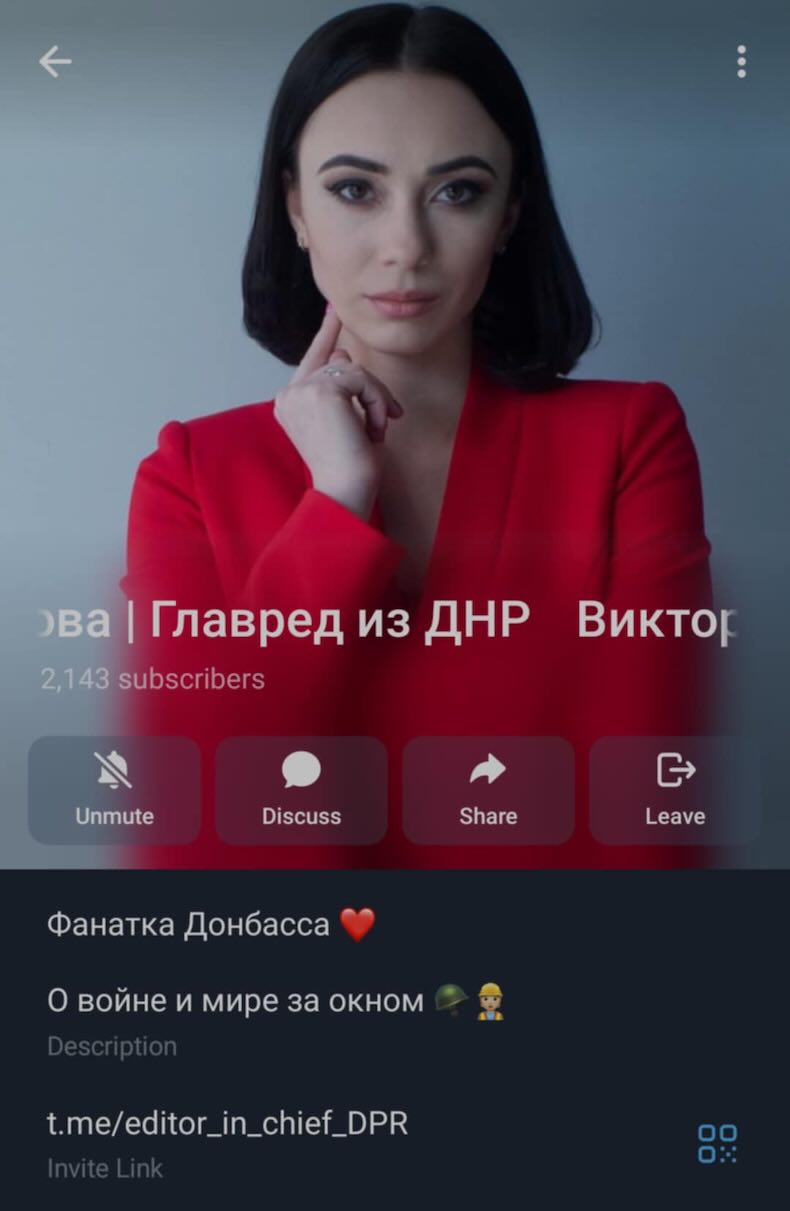Show the channel QR code
This screenshot has width=790, height=1211.
tap(717, 1143)
